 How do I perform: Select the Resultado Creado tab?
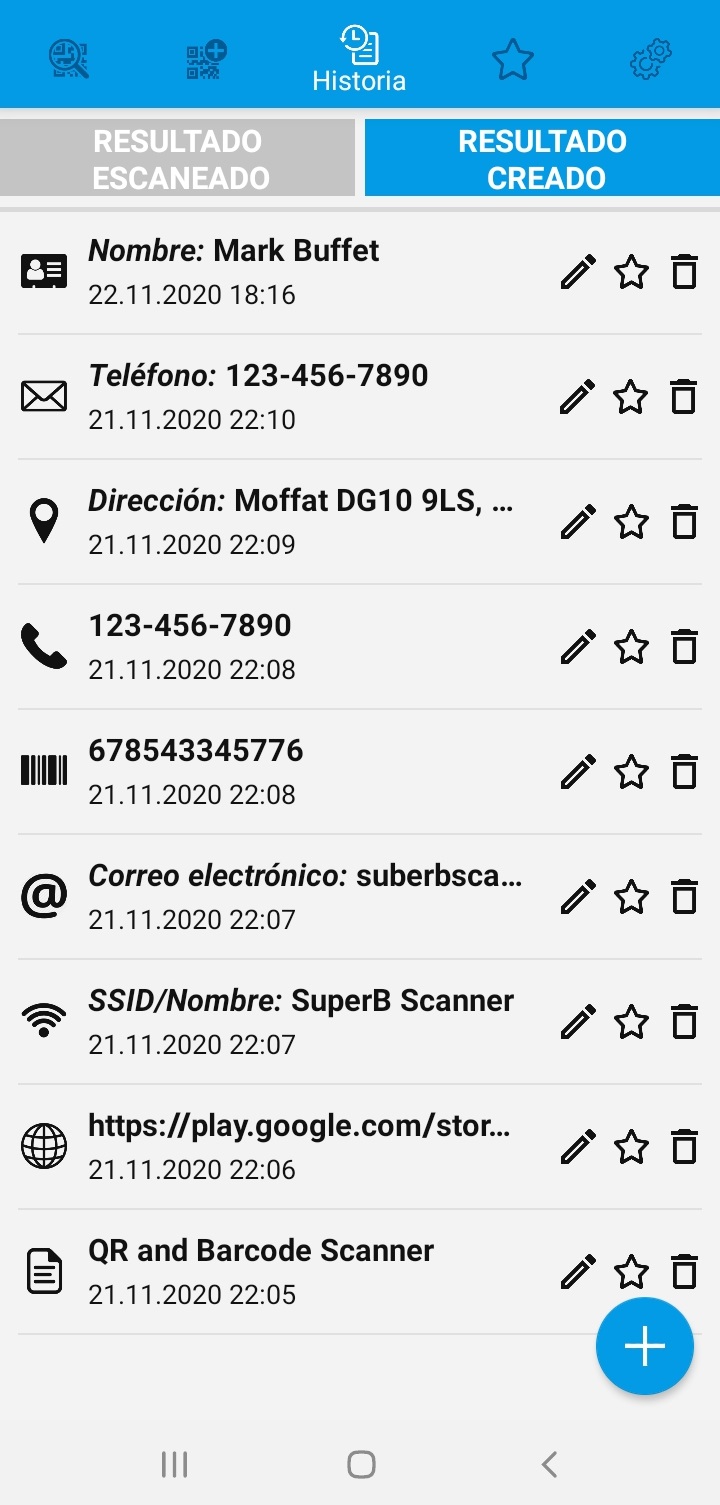point(542,158)
